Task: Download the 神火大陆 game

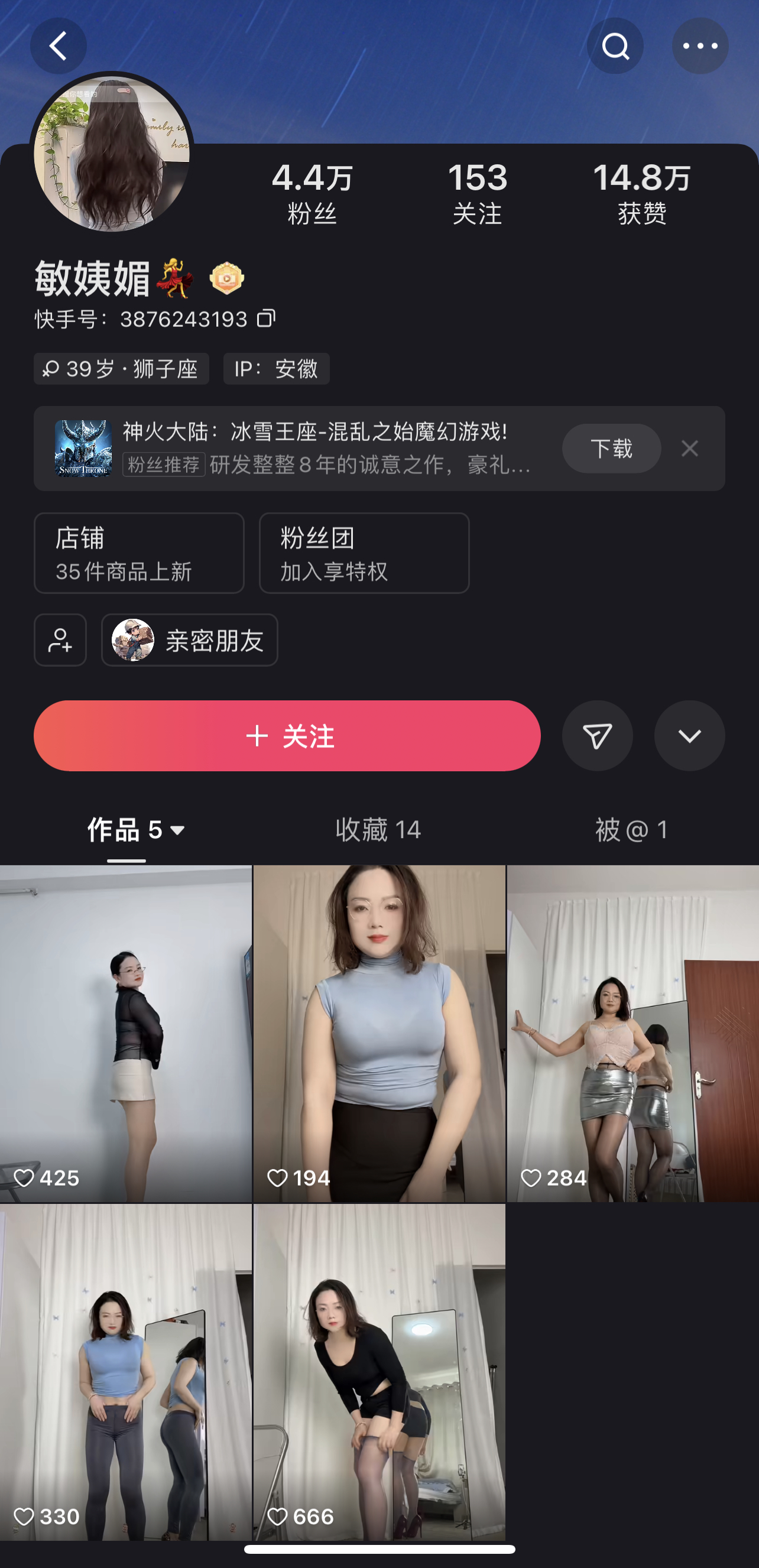Action: pos(611,449)
